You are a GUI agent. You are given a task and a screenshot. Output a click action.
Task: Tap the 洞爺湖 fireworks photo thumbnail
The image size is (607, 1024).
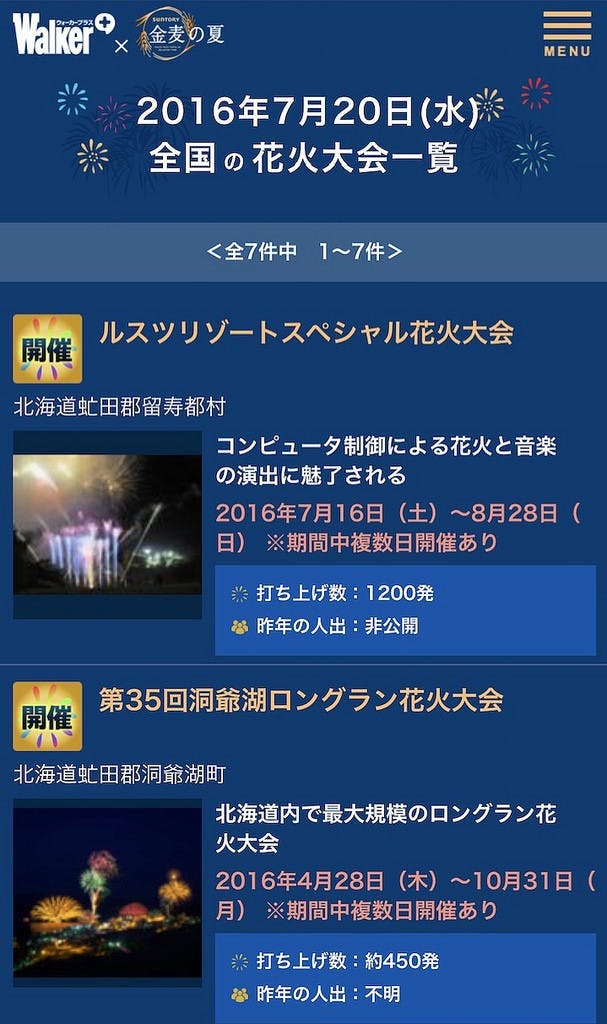107,891
